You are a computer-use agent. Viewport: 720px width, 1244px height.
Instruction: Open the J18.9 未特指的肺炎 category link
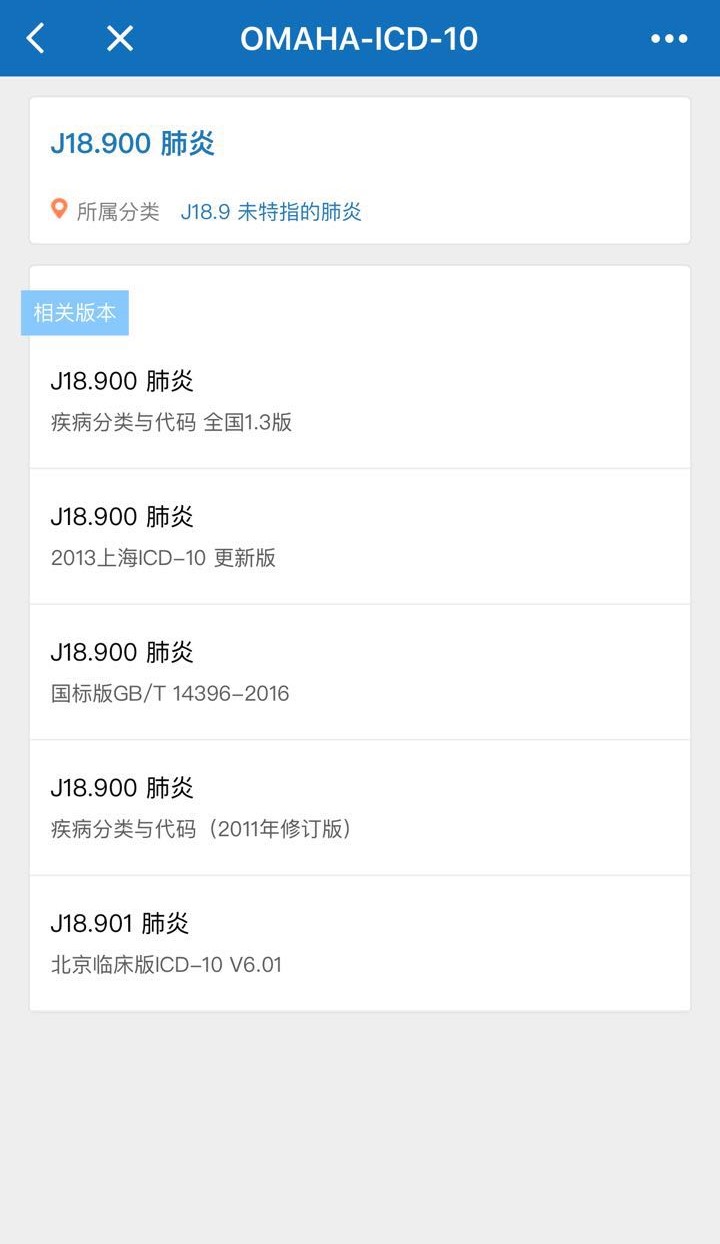(271, 212)
